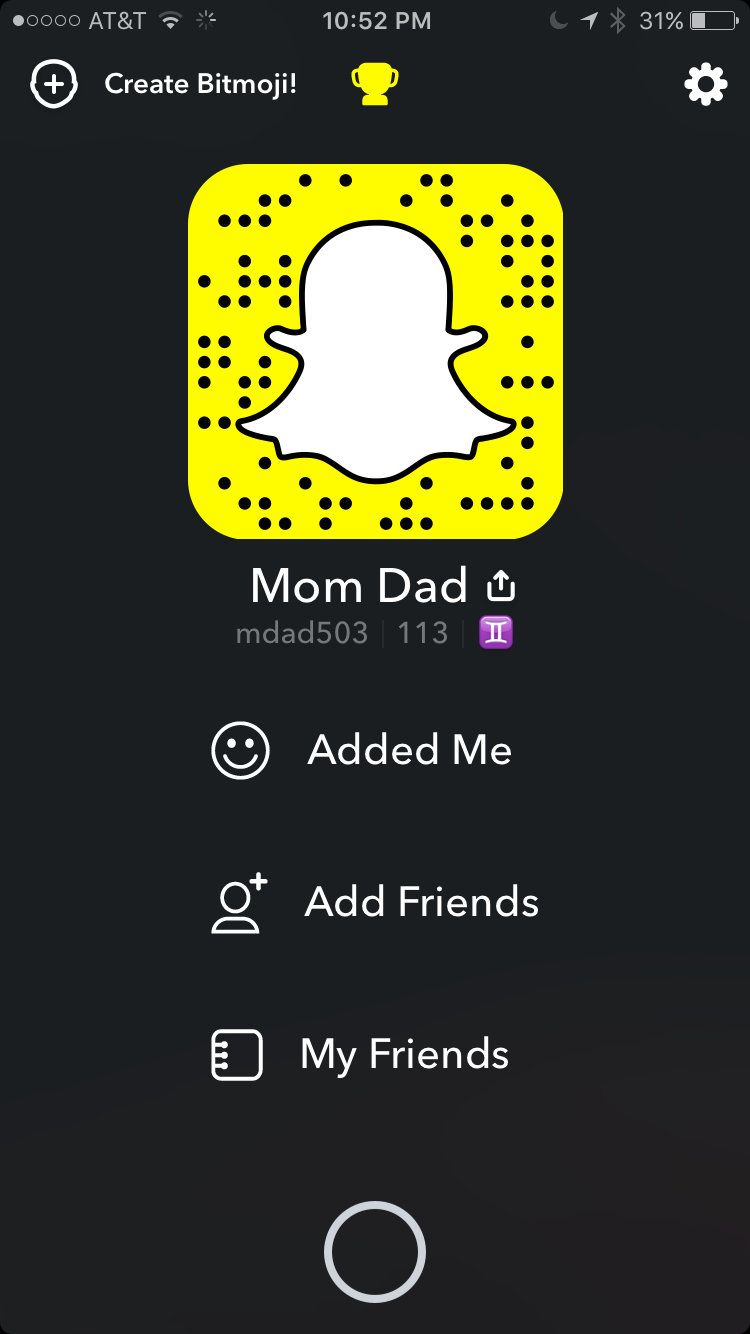Open the Snapcode tile
This screenshot has height=1334, width=750.
pyautogui.click(x=375, y=352)
